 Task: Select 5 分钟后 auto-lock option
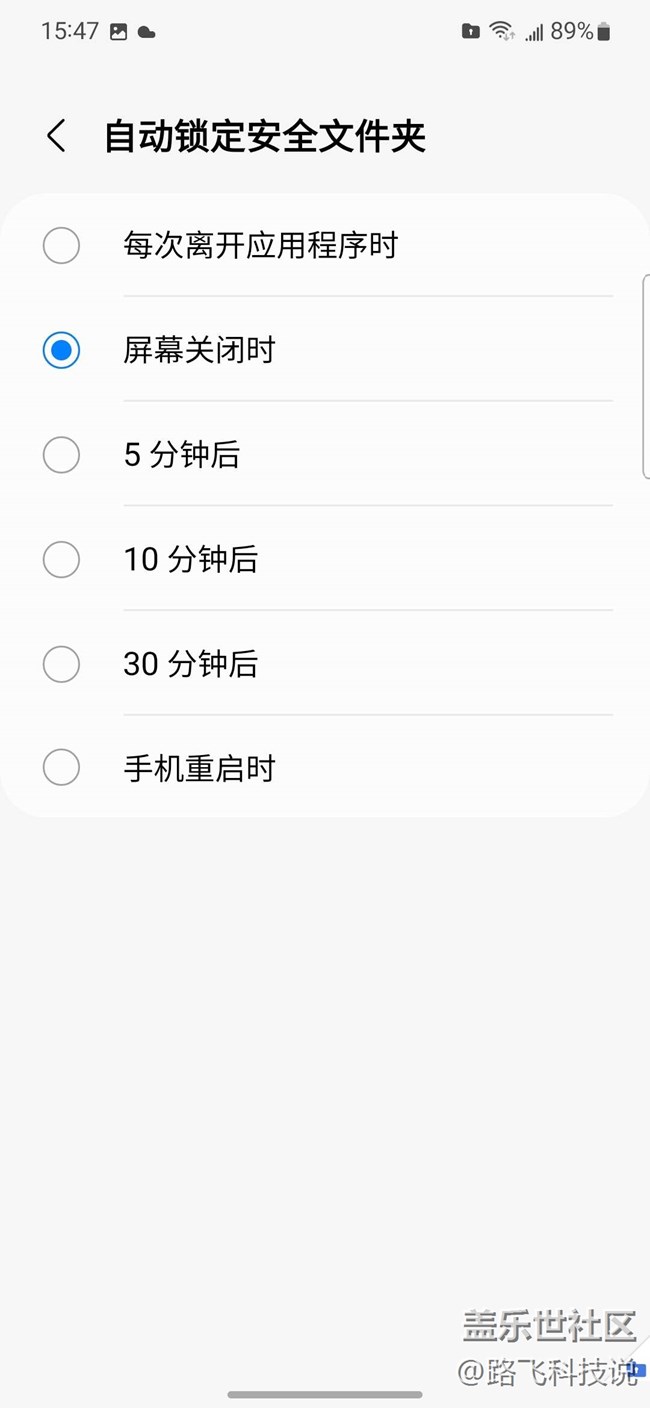pos(325,455)
